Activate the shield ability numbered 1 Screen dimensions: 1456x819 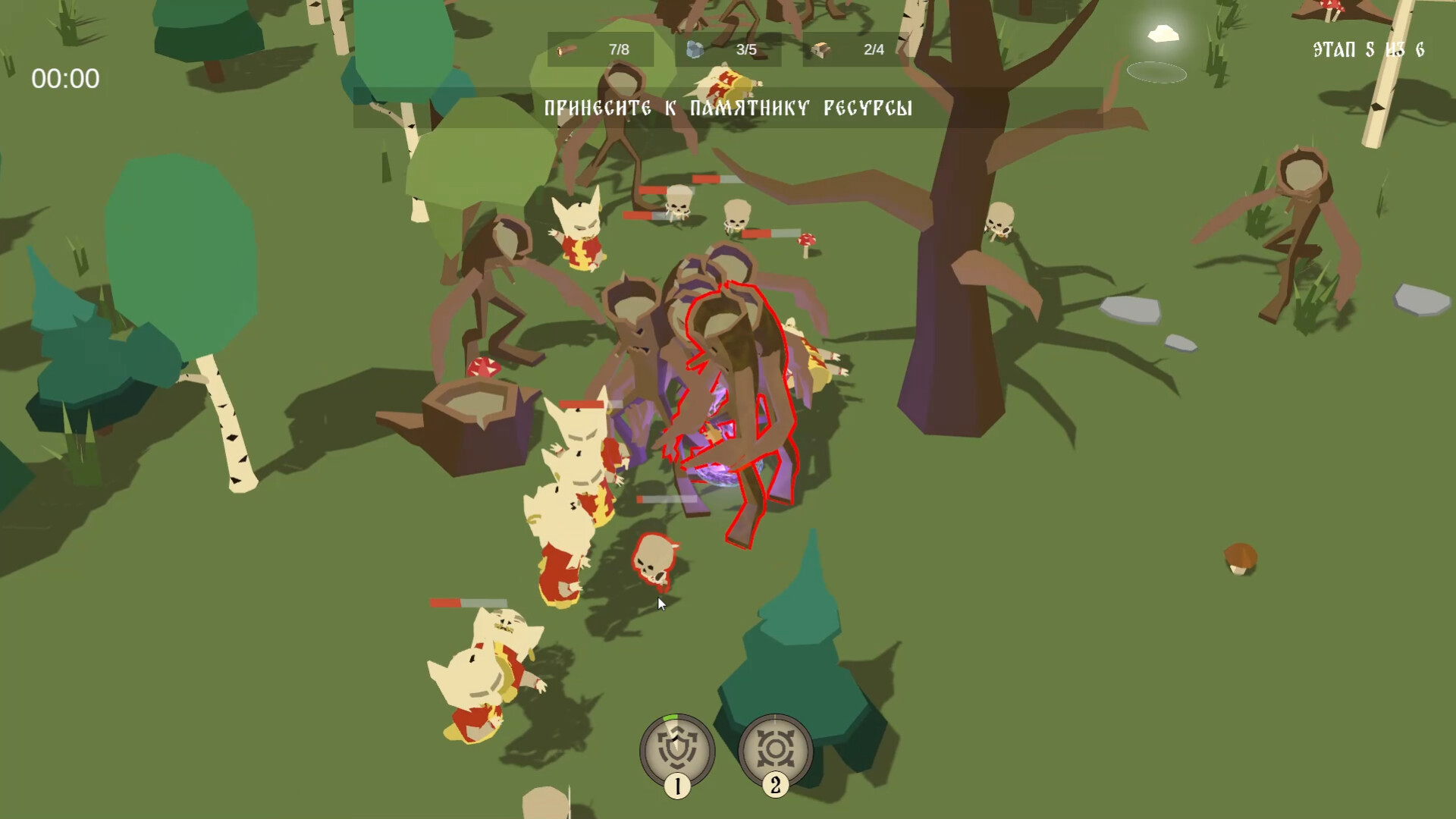pos(676,750)
